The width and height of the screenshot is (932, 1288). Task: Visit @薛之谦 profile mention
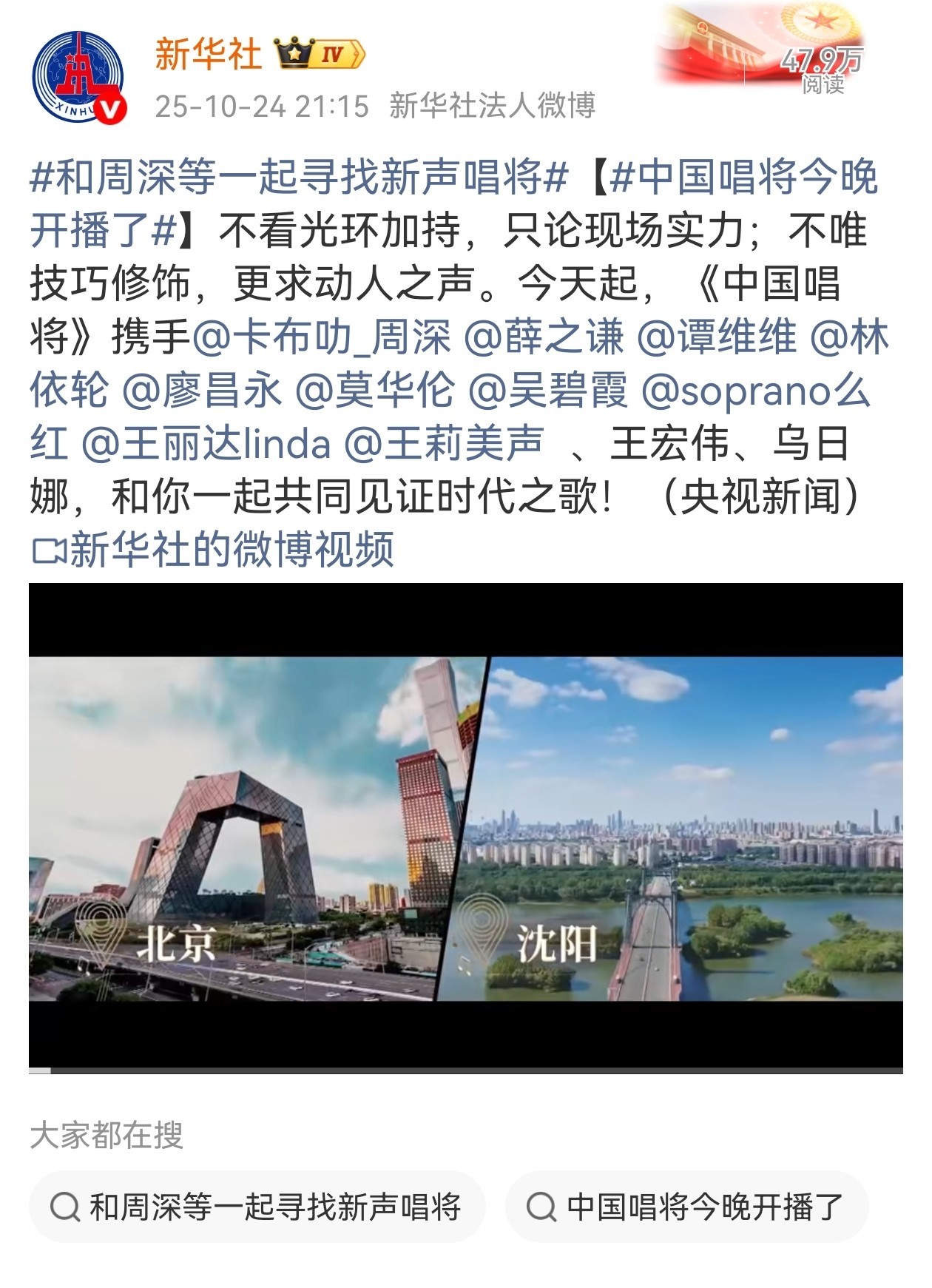tap(544, 338)
